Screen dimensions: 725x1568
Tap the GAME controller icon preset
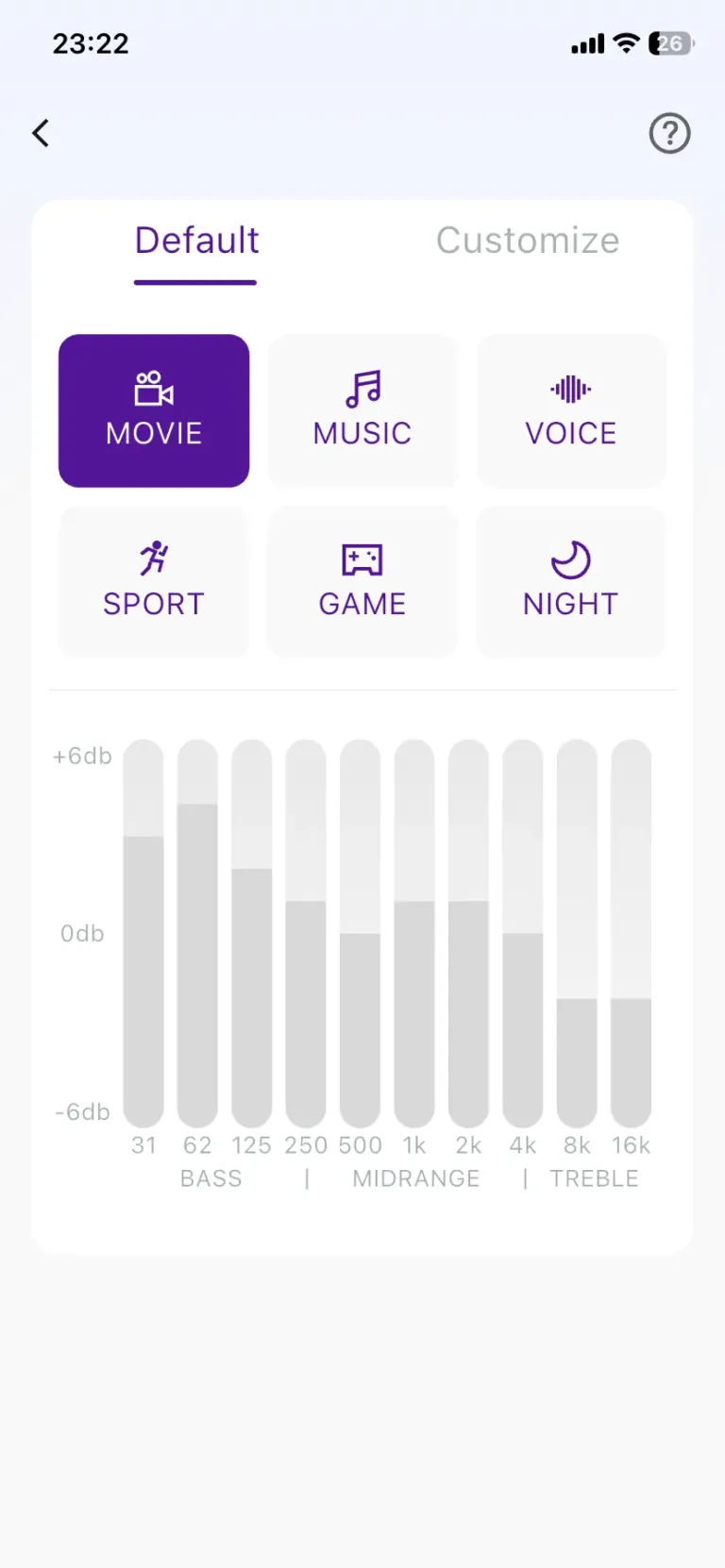(x=362, y=559)
